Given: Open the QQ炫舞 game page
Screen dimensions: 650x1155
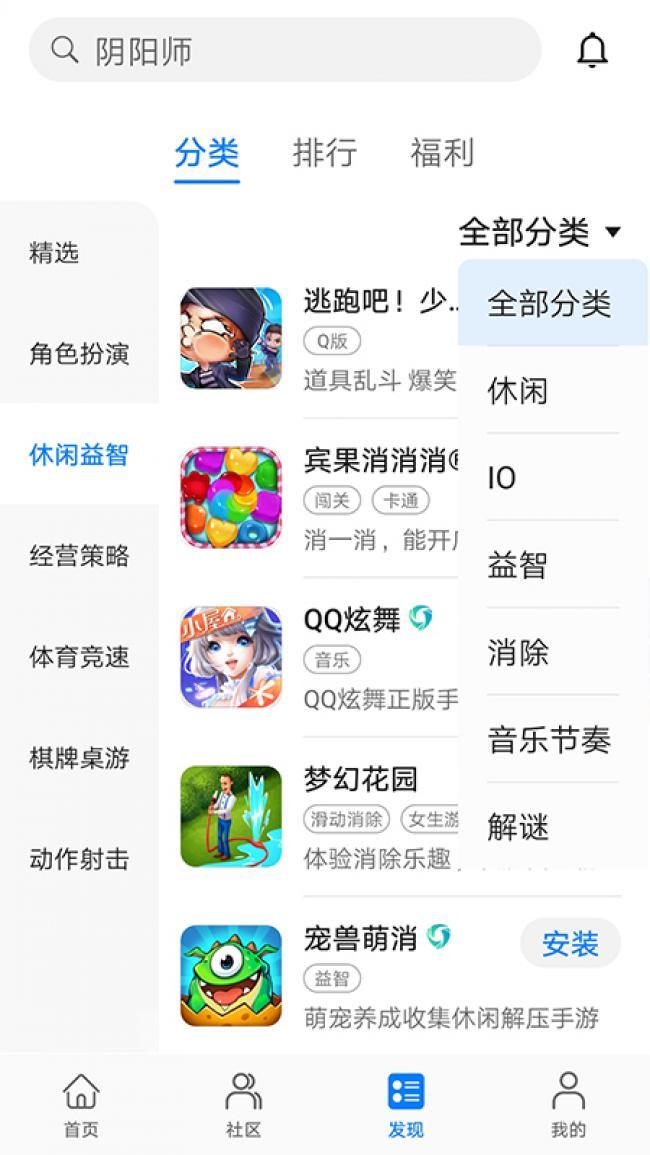Looking at the screenshot, I should click(352, 620).
